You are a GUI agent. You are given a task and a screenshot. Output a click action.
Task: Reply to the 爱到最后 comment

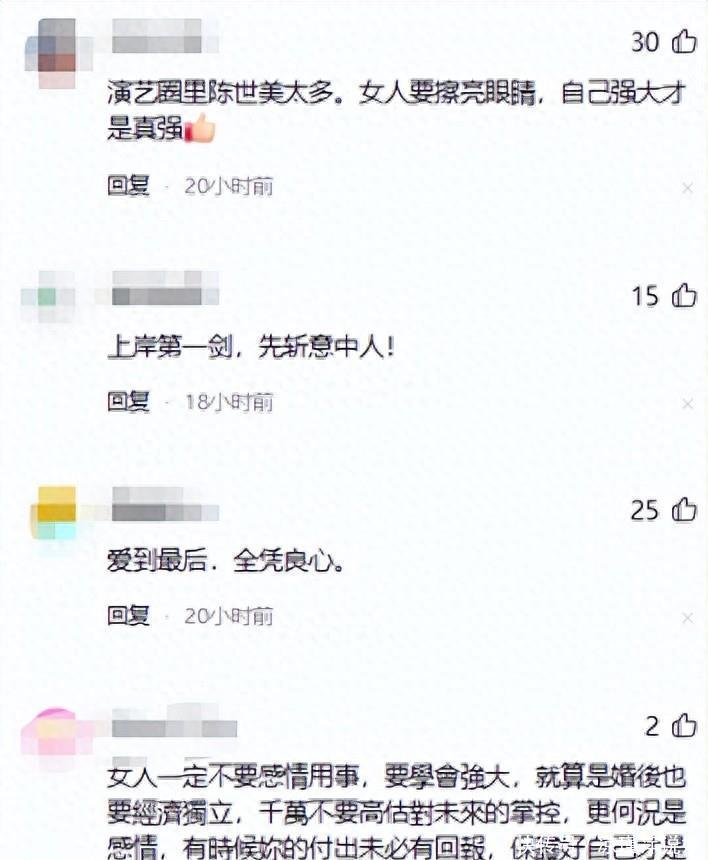[x=128, y=616]
